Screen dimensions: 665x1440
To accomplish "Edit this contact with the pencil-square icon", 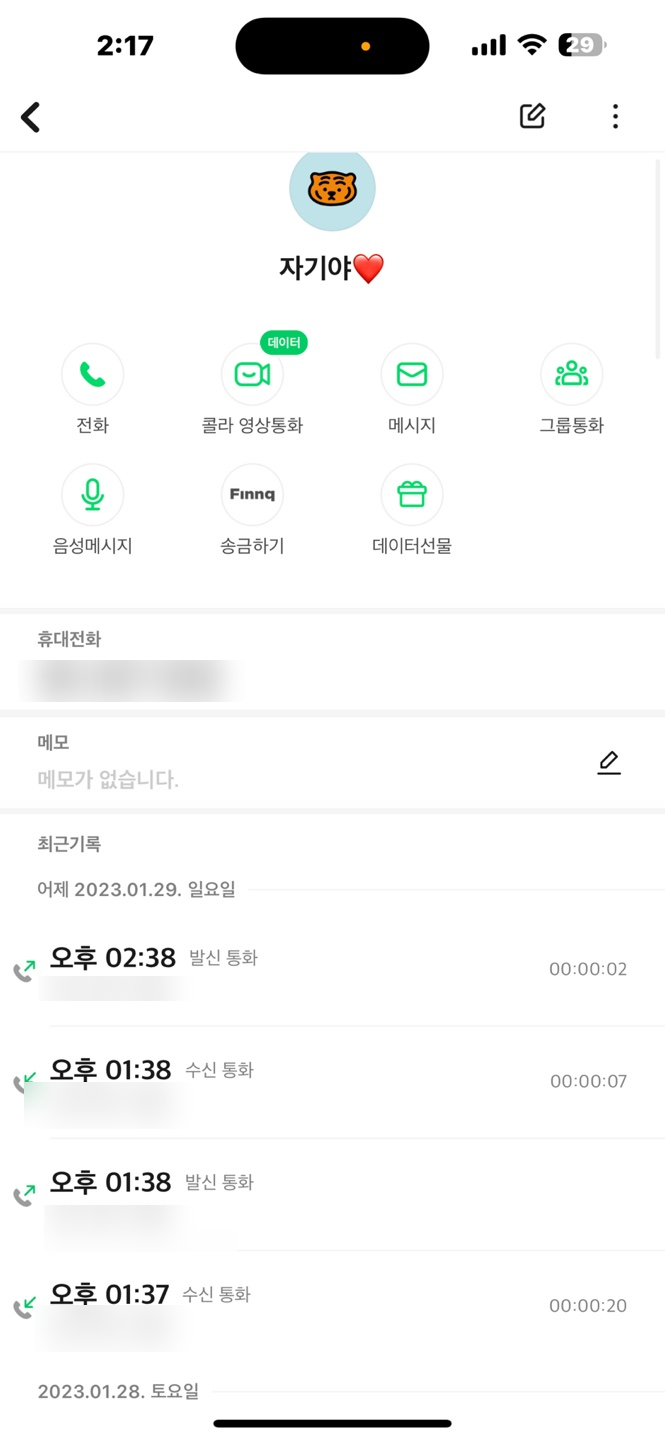I will pos(533,116).
